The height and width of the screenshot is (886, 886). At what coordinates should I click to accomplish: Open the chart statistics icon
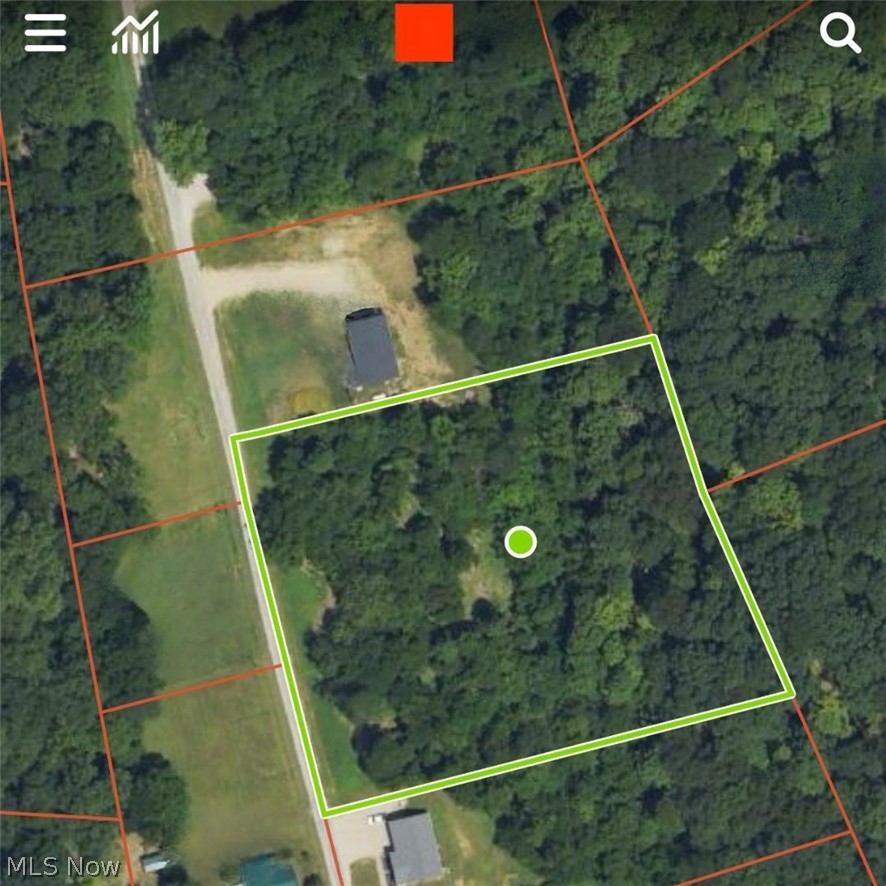click(x=135, y=33)
